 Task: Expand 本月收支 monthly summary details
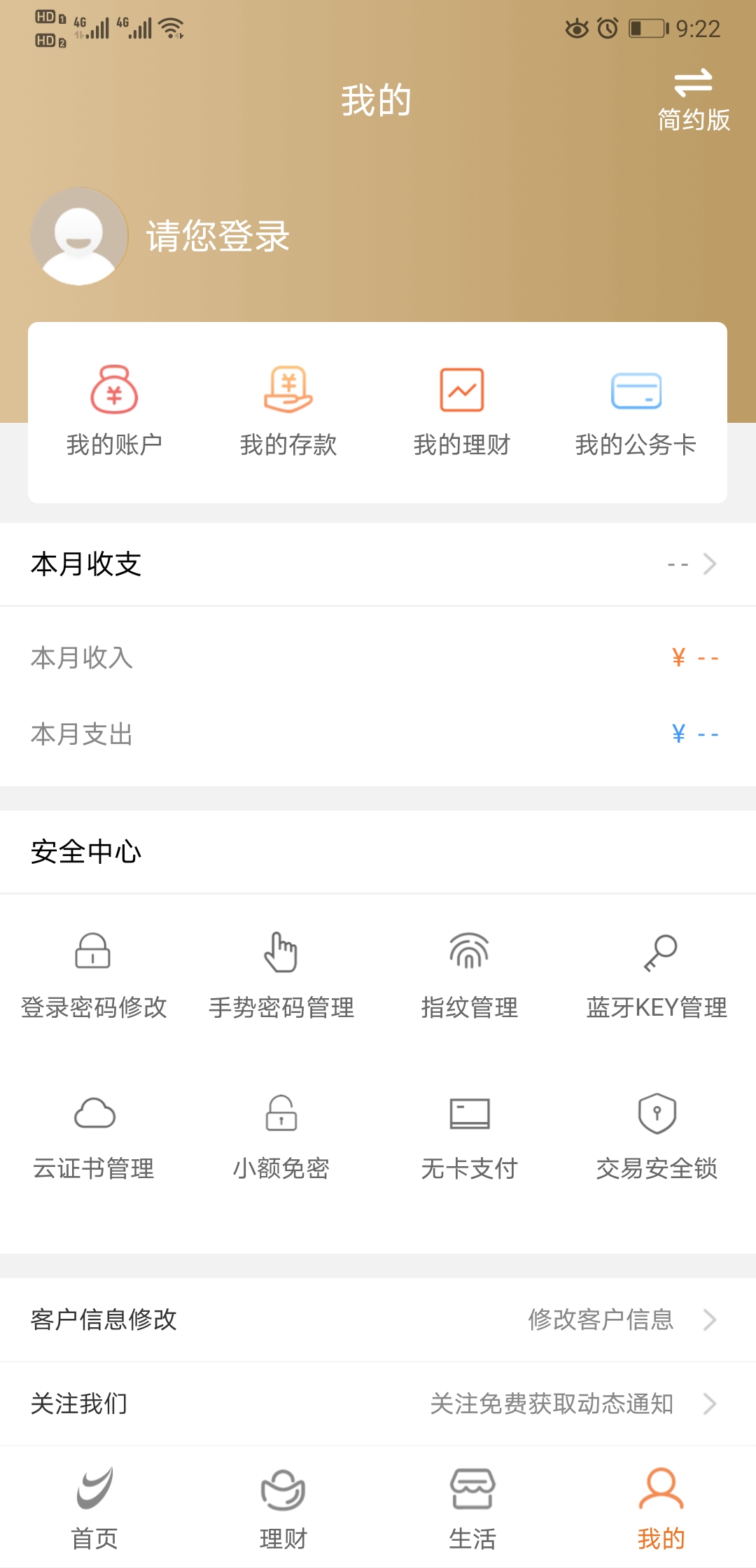point(378,563)
